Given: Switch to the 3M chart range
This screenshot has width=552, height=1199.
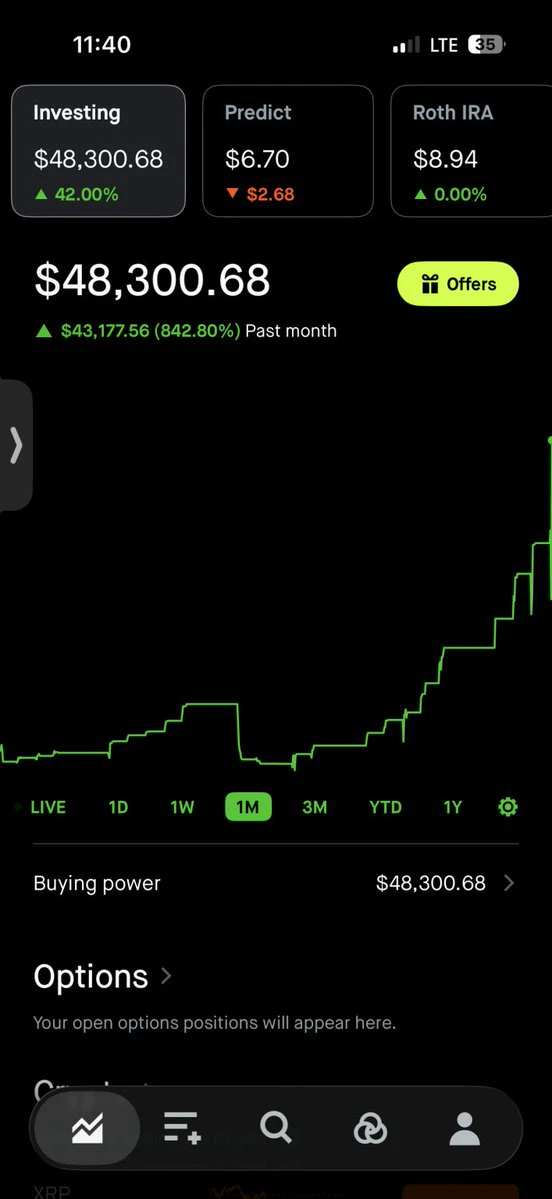Looking at the screenshot, I should point(314,807).
